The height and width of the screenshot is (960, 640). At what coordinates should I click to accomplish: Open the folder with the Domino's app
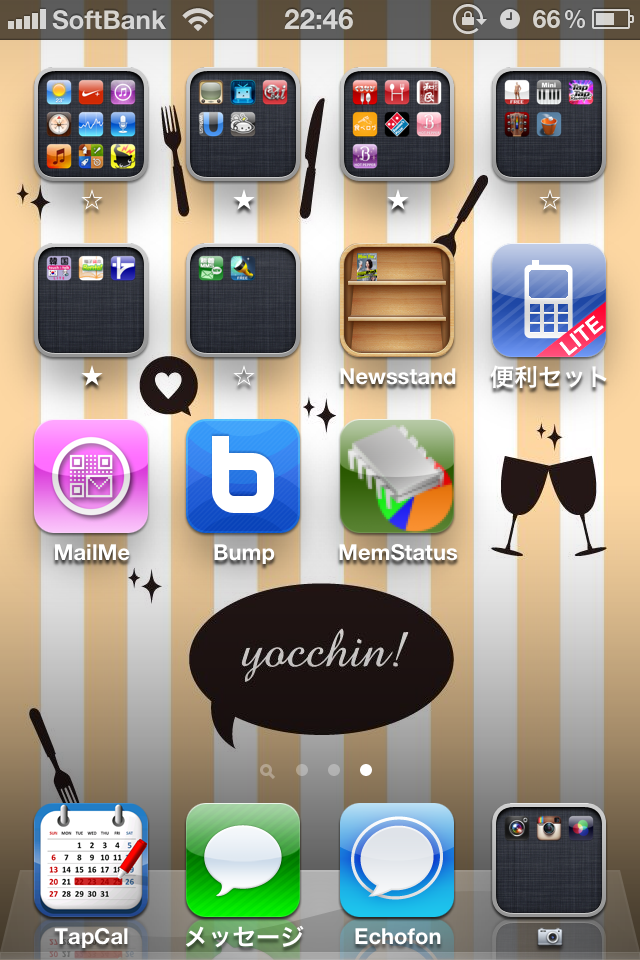pyautogui.click(x=397, y=125)
